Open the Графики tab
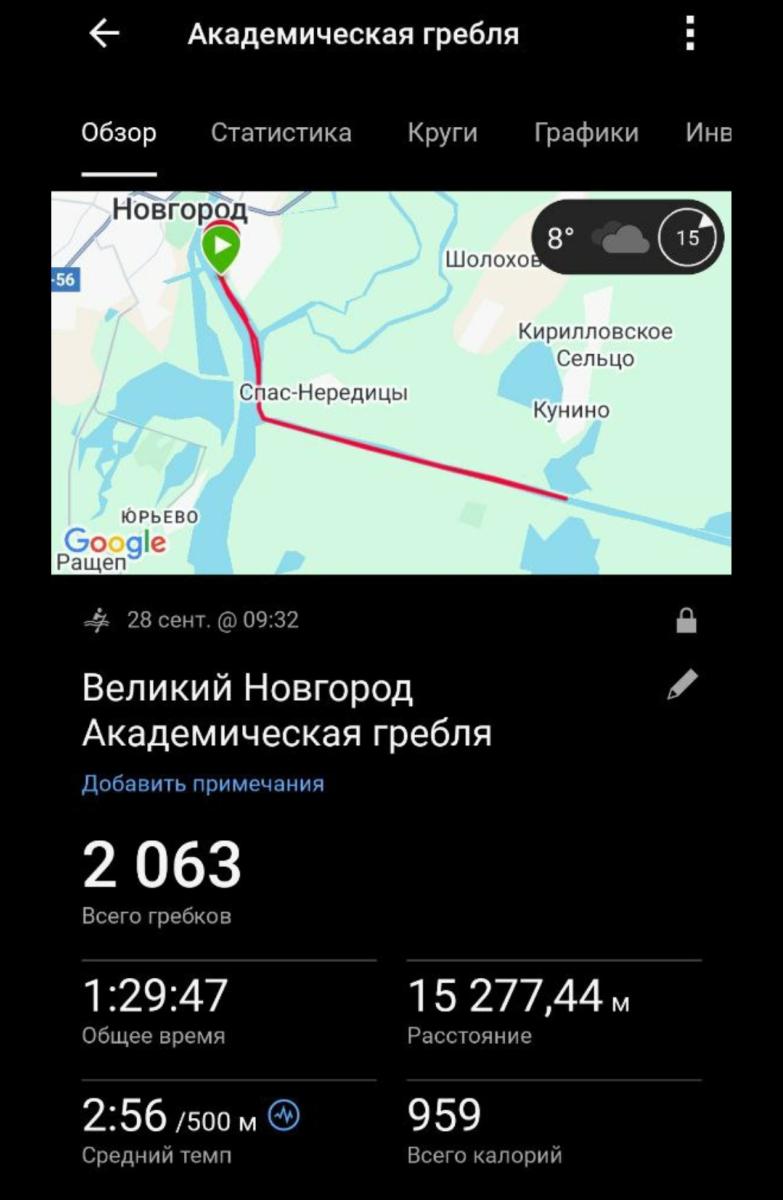The width and height of the screenshot is (783, 1200). point(586,133)
